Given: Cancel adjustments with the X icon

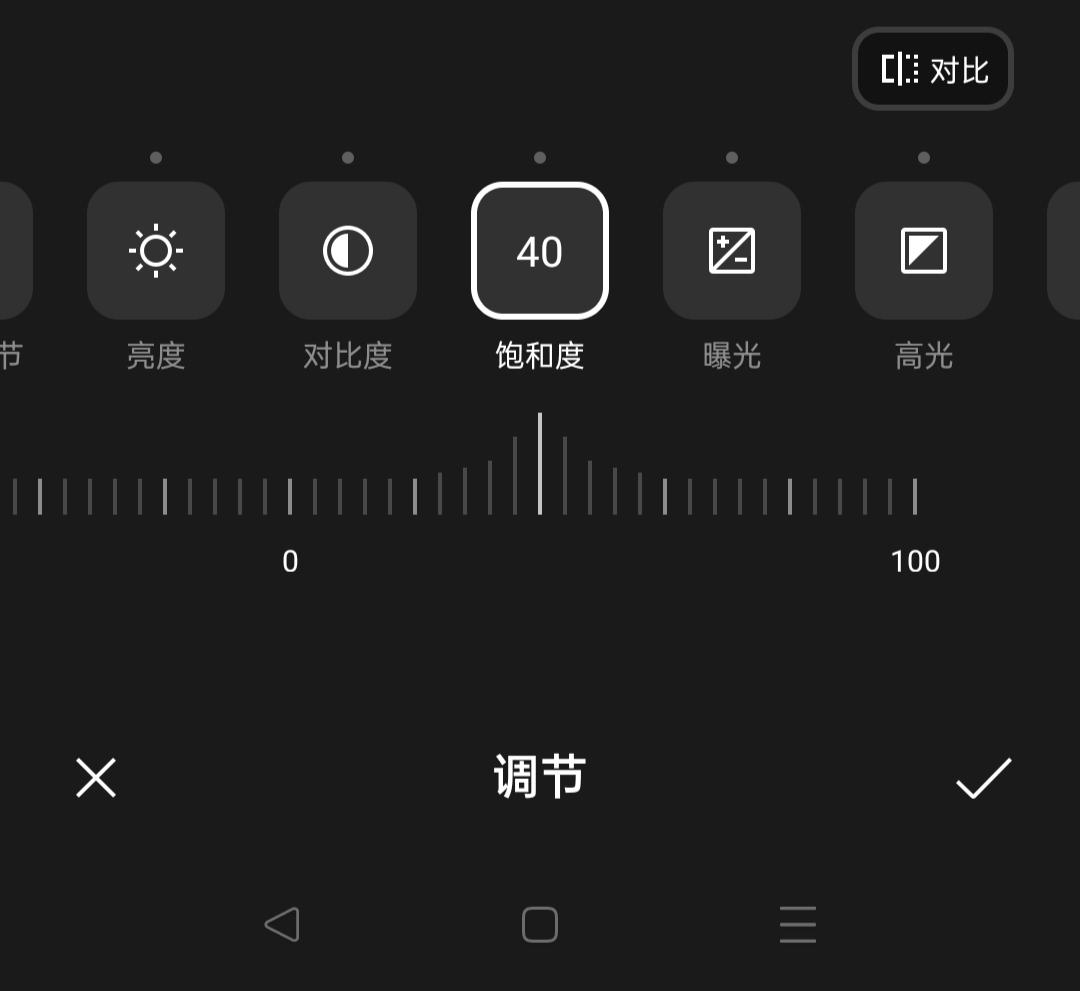Looking at the screenshot, I should (x=96, y=778).
